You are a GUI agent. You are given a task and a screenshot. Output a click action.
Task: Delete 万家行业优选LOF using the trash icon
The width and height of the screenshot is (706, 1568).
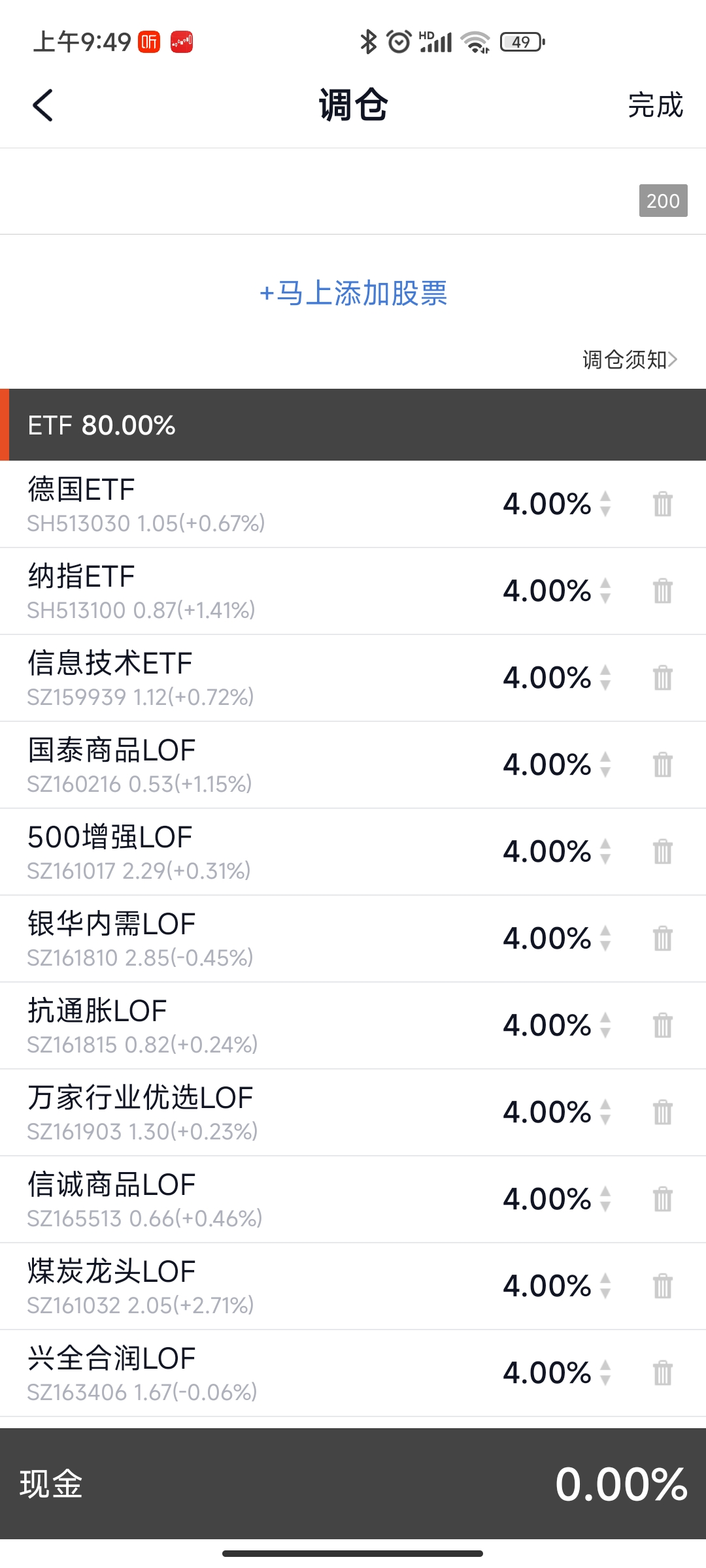[662, 1113]
